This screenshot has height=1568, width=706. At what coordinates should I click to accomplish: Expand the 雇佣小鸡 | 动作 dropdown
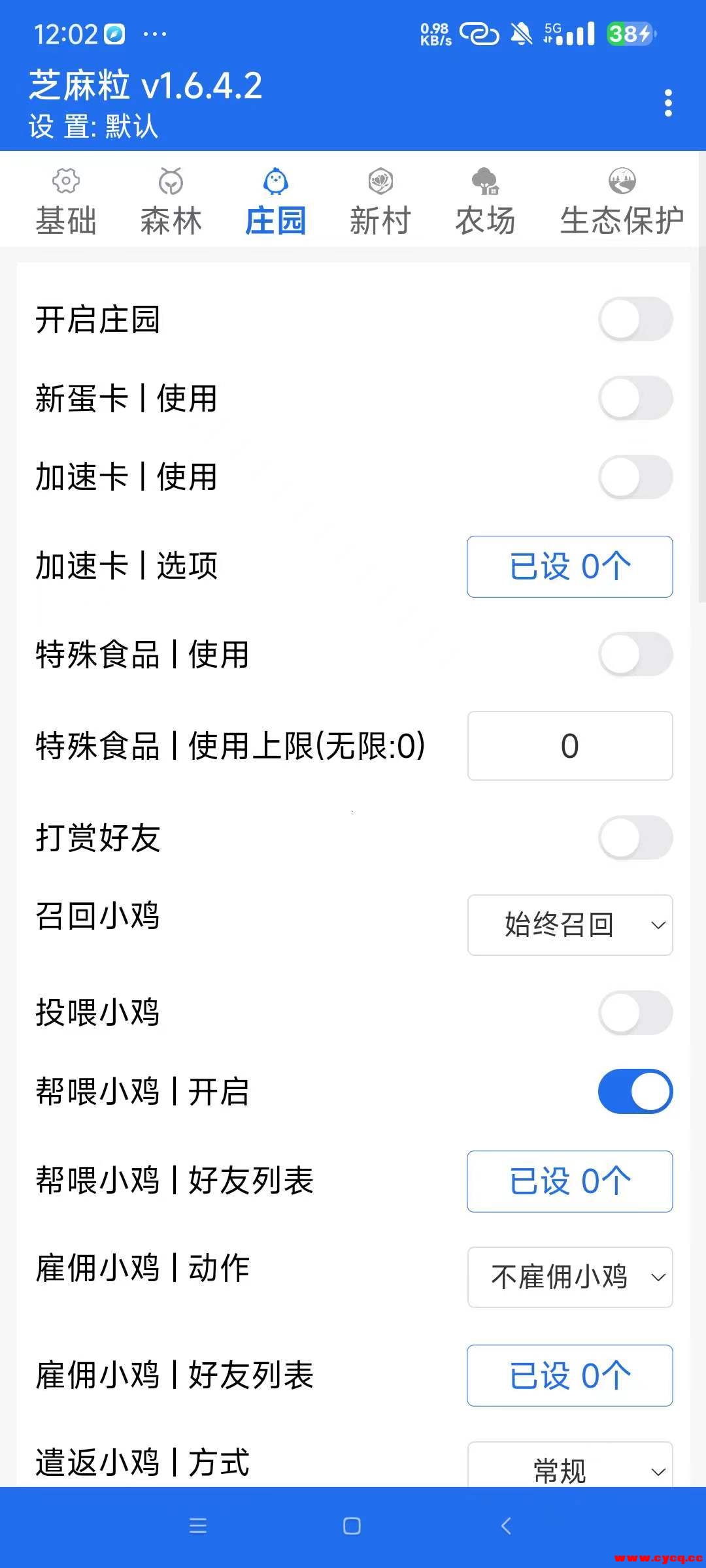pyautogui.click(x=569, y=1277)
